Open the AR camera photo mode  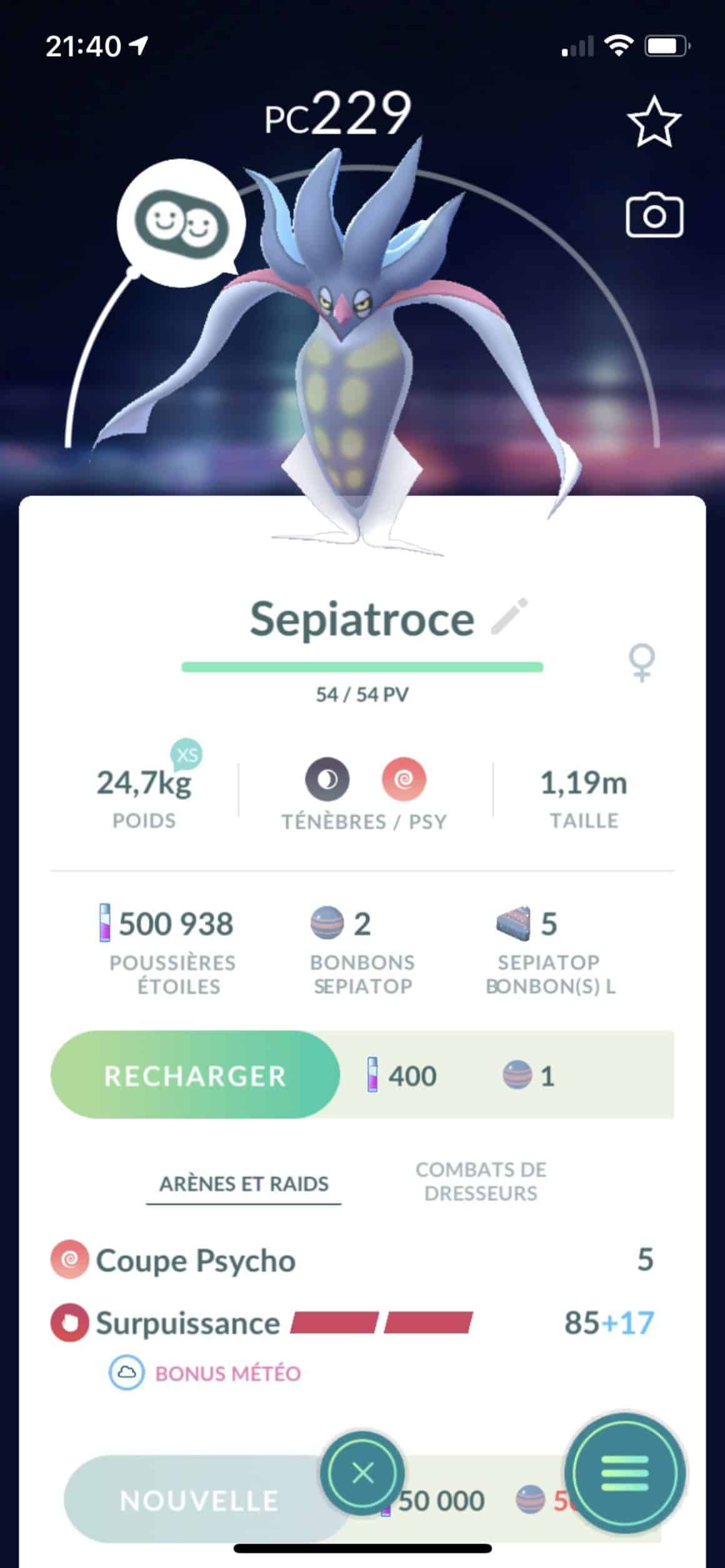[654, 216]
